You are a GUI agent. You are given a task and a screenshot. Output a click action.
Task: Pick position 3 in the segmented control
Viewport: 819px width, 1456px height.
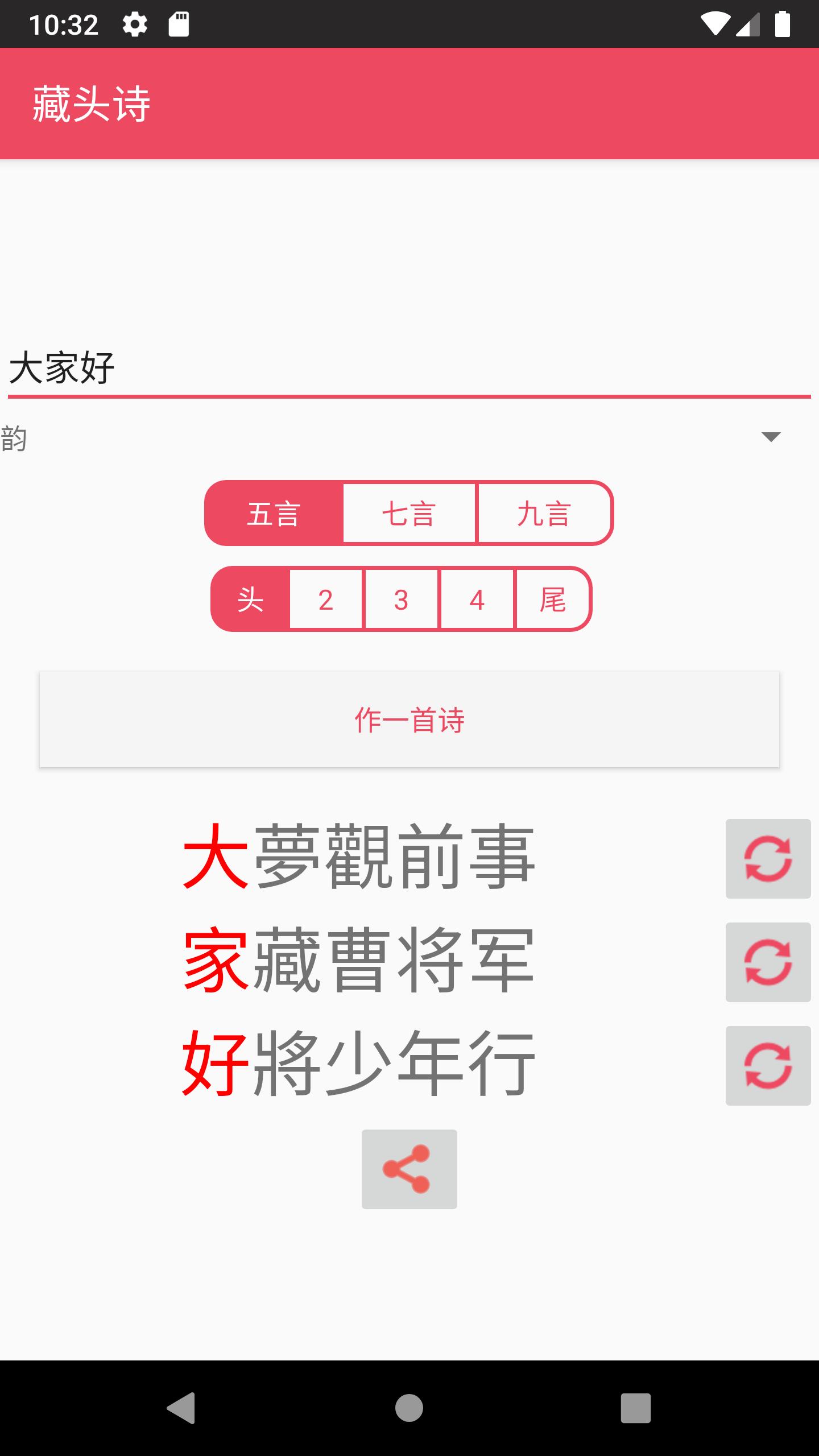(402, 599)
